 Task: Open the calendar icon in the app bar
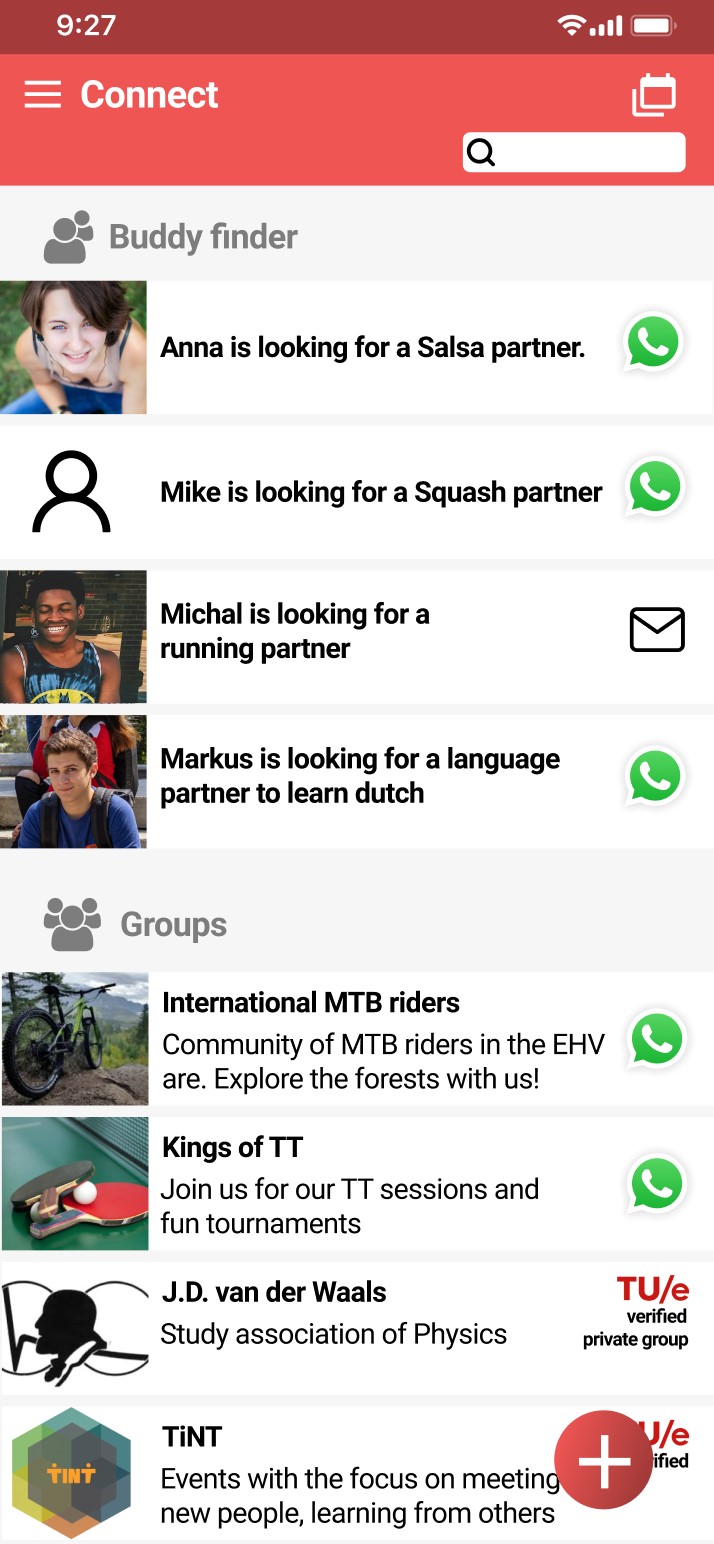(654, 95)
